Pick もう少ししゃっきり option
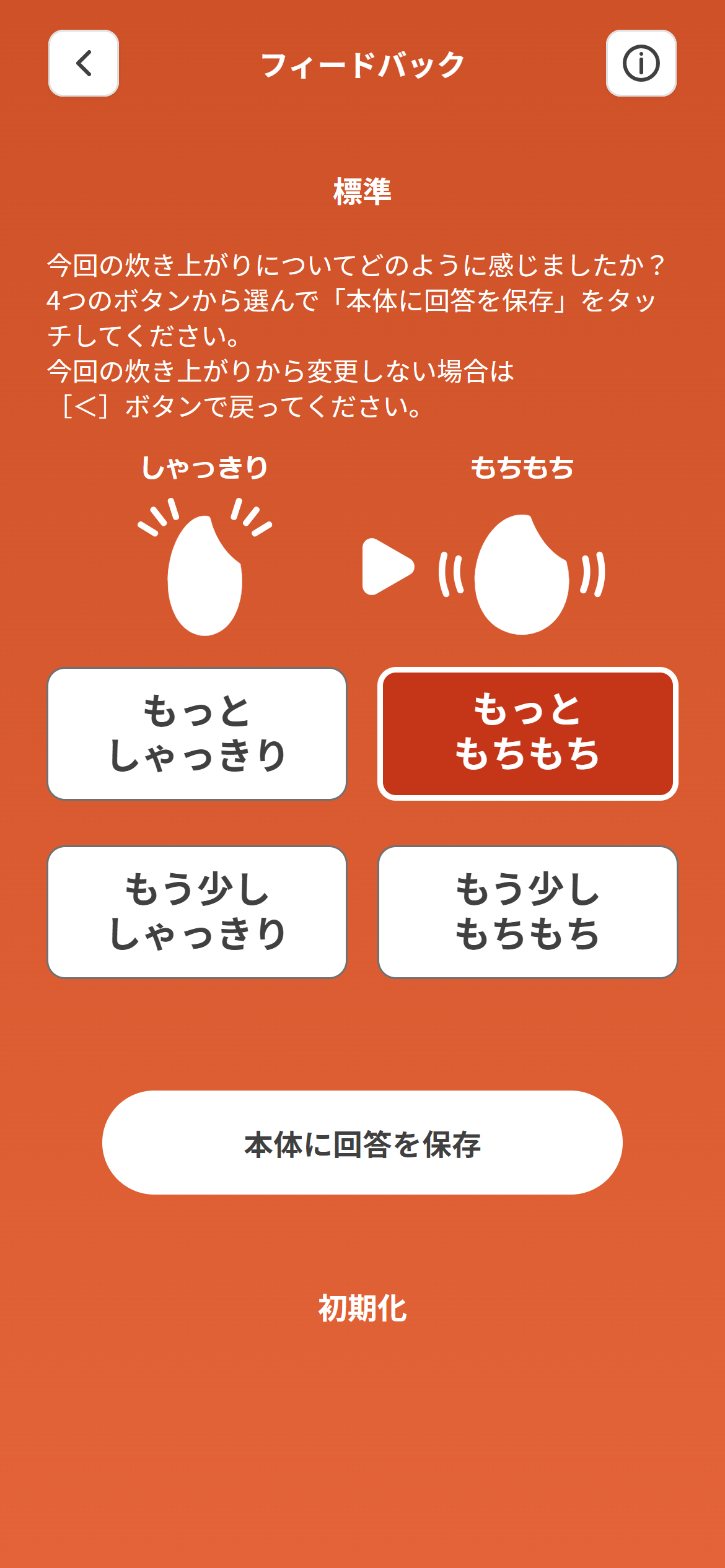The height and width of the screenshot is (1568, 725). (x=197, y=912)
